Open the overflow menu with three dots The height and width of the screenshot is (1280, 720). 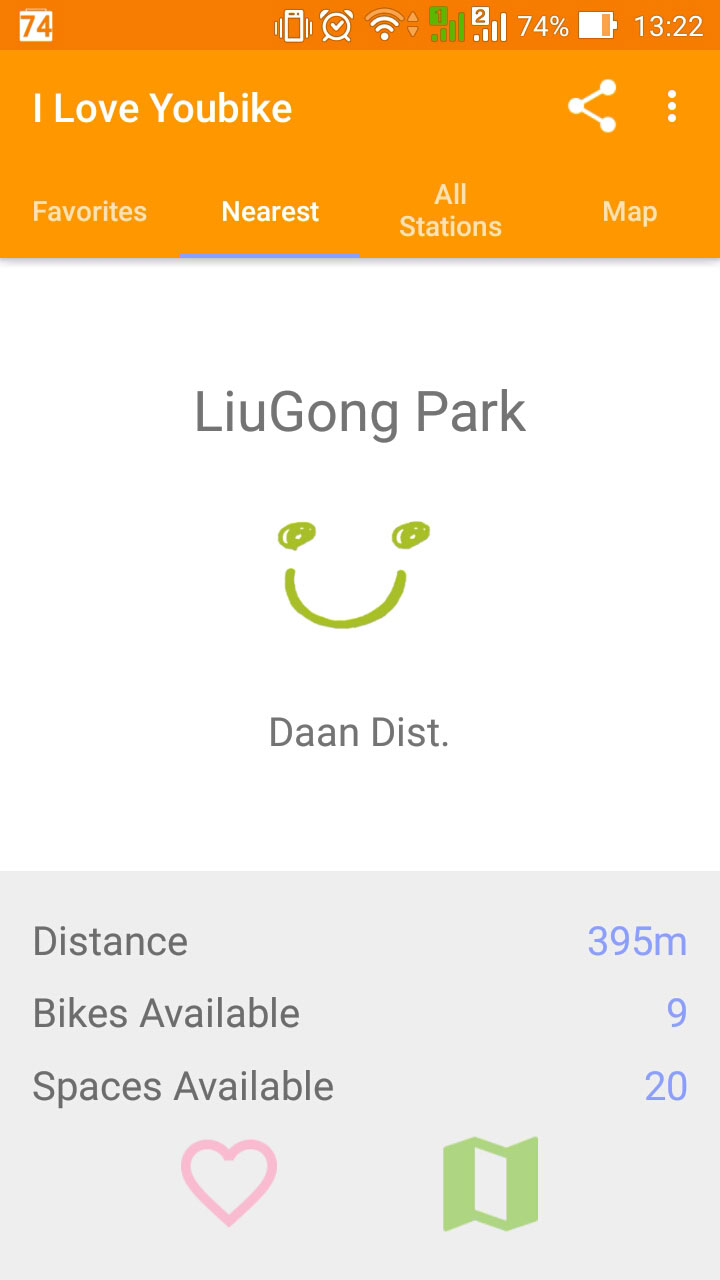[672, 105]
